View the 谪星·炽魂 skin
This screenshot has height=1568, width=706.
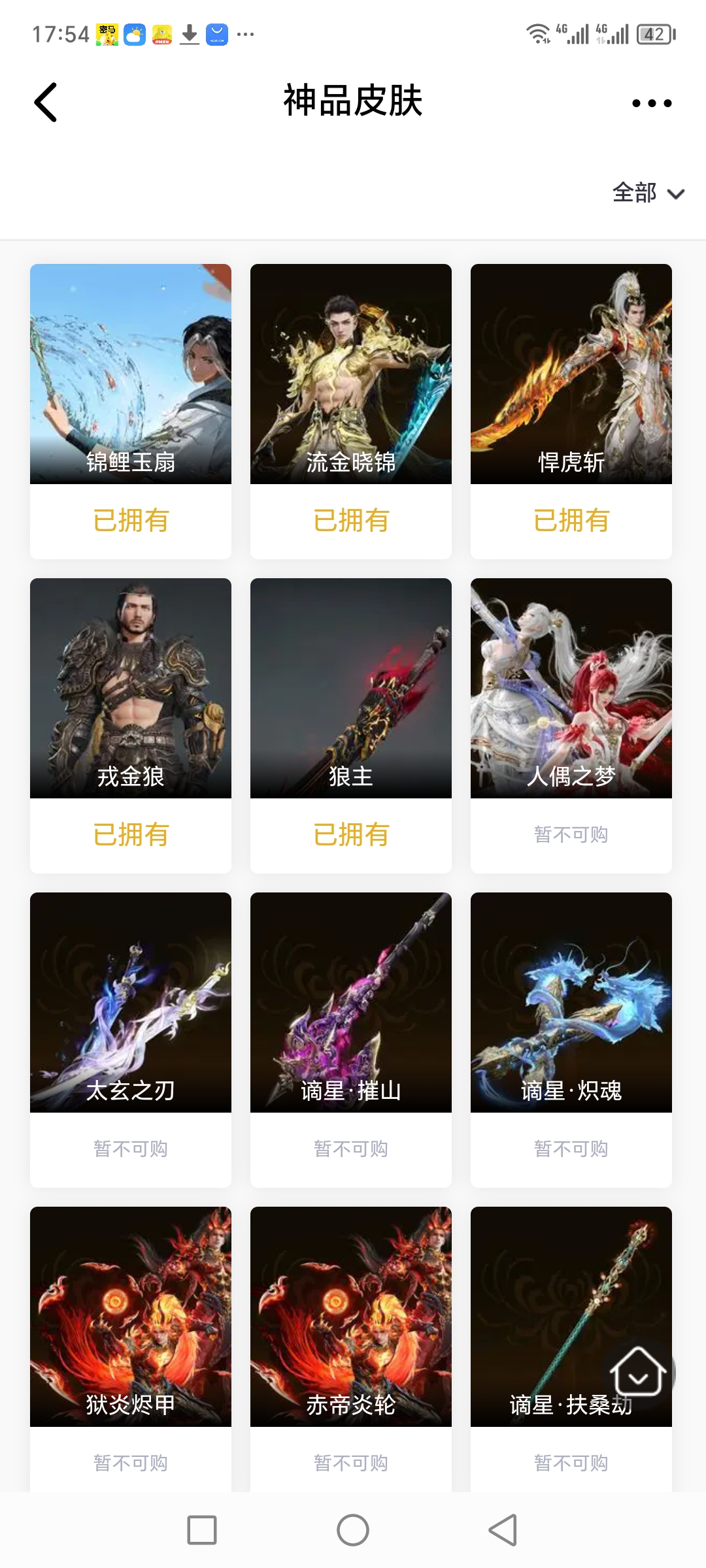pyautogui.click(x=571, y=1003)
